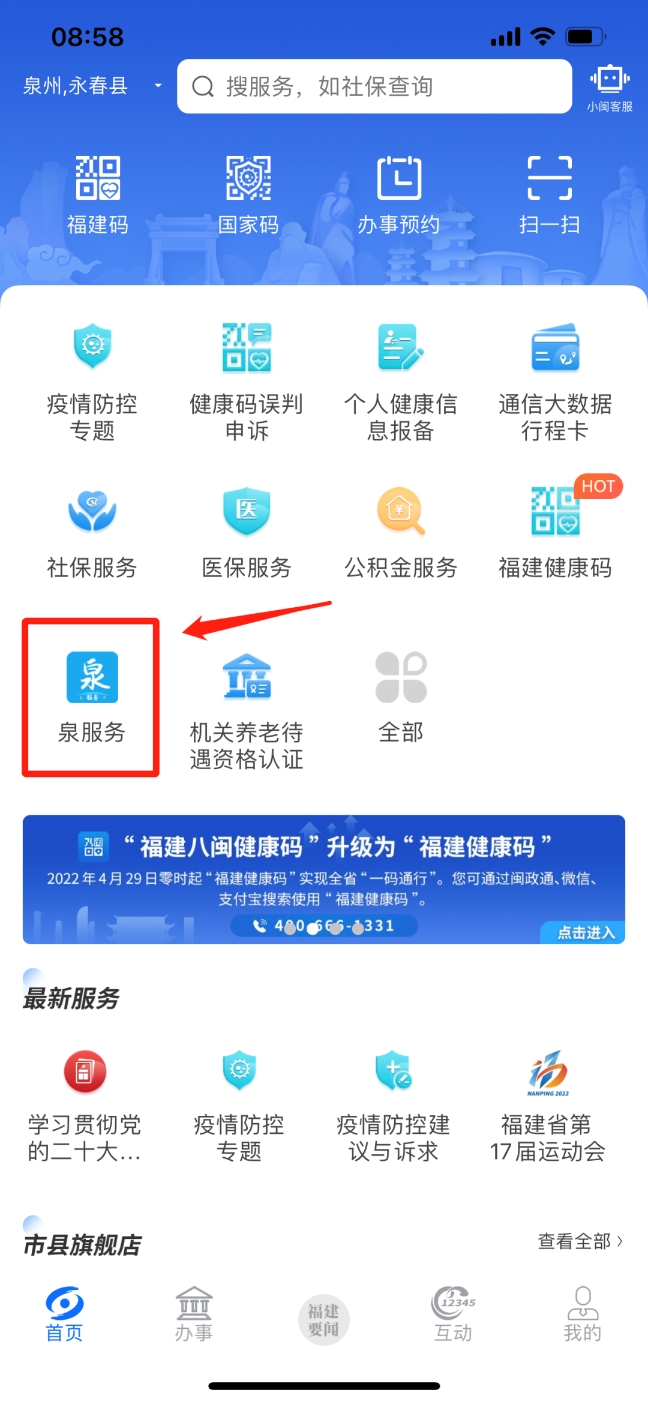Open 小闽客服 robot assistant
The image size is (648, 1402).
pos(609,87)
